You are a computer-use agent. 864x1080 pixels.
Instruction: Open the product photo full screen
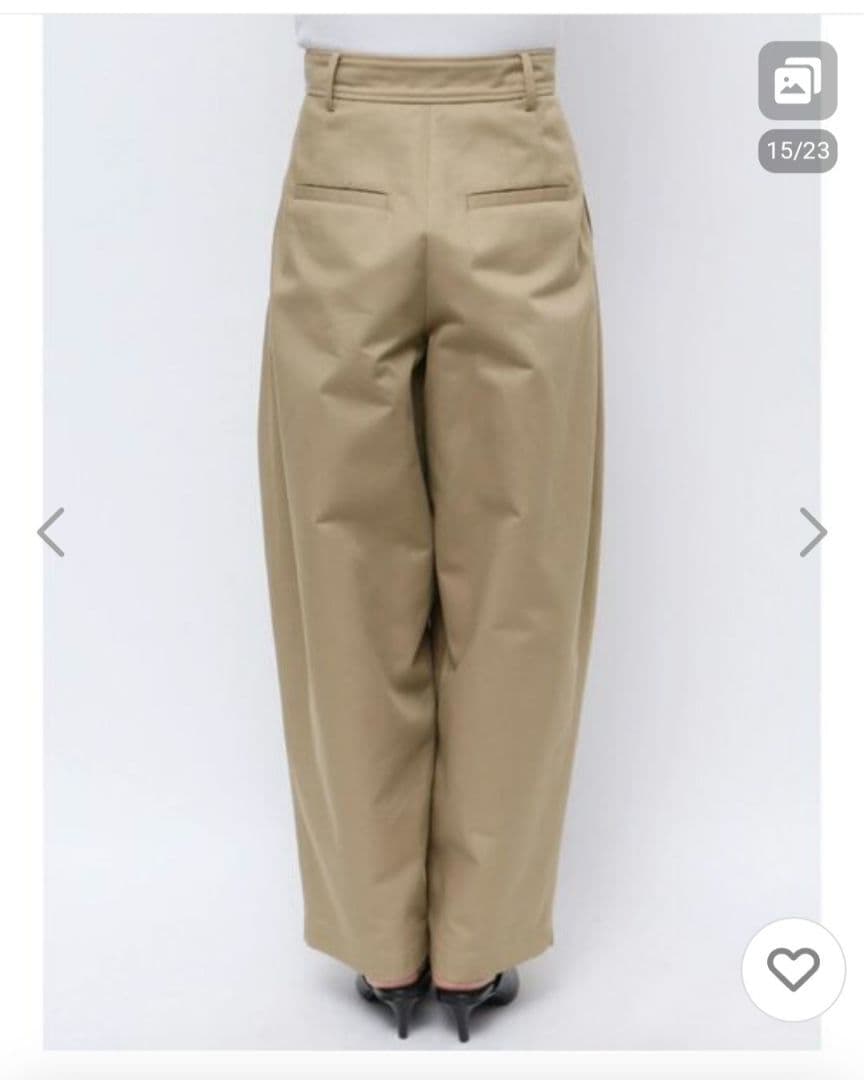pyautogui.click(x=432, y=540)
